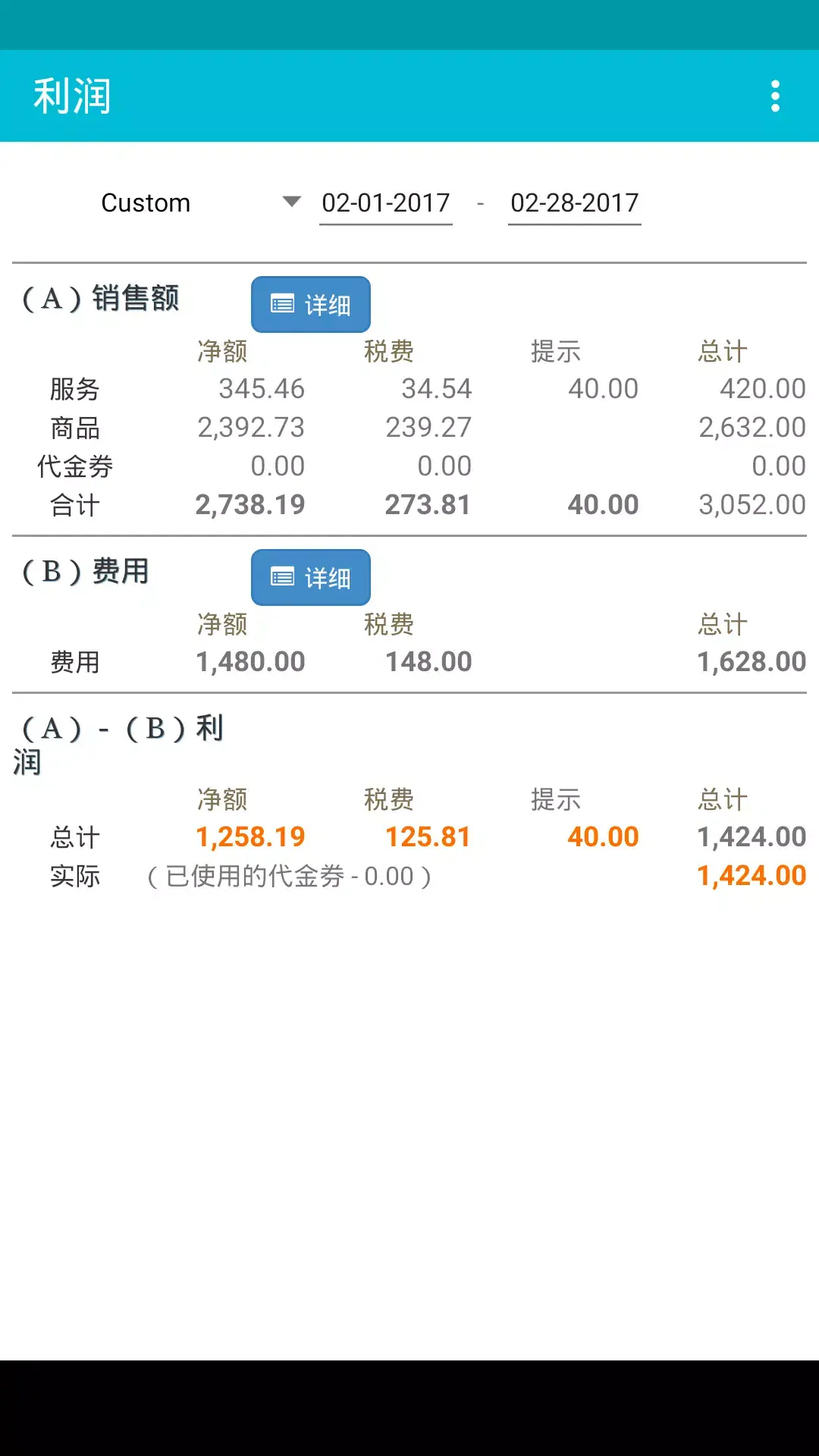This screenshot has width=819, height=1456.
Task: Click the 合计 total row under sales
Action: [73, 504]
